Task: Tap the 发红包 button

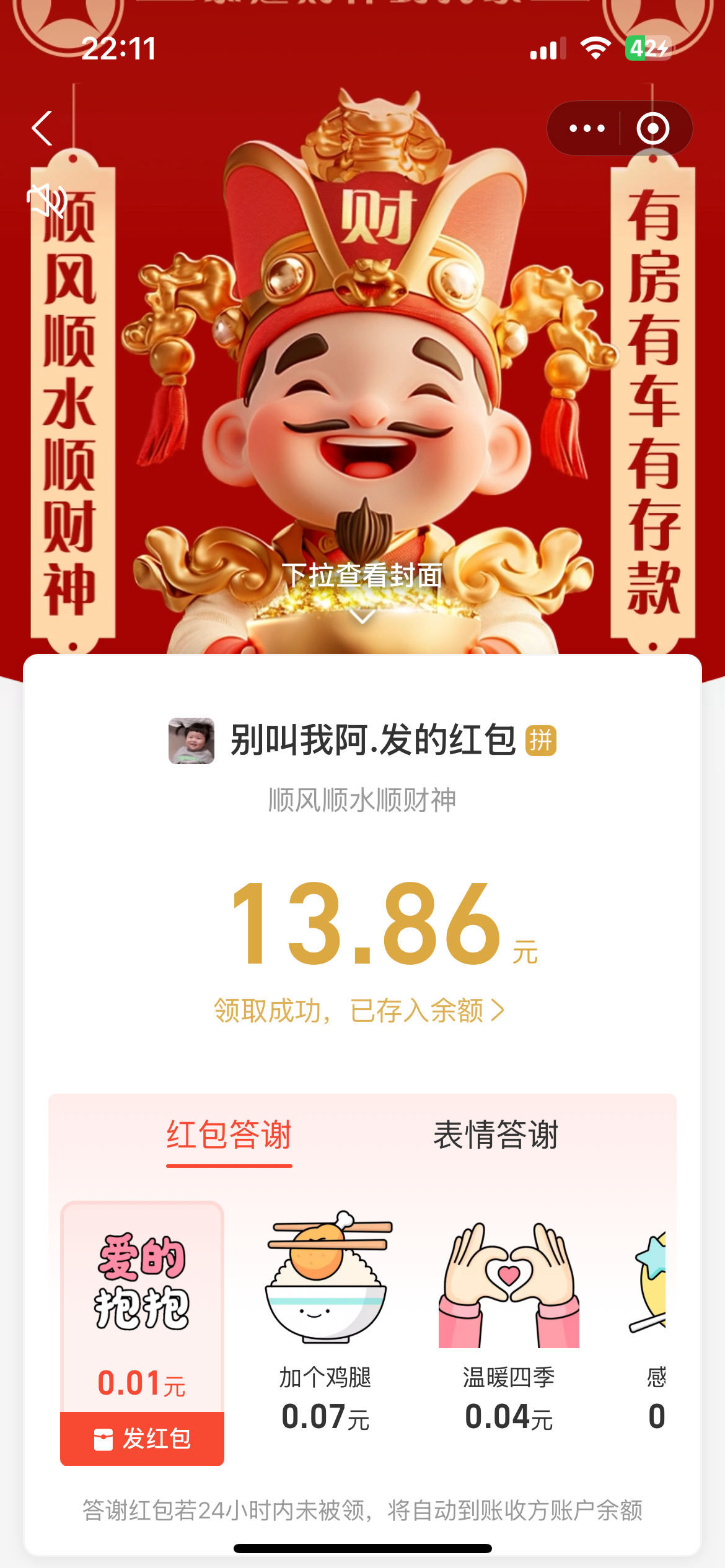Action: [142, 1439]
